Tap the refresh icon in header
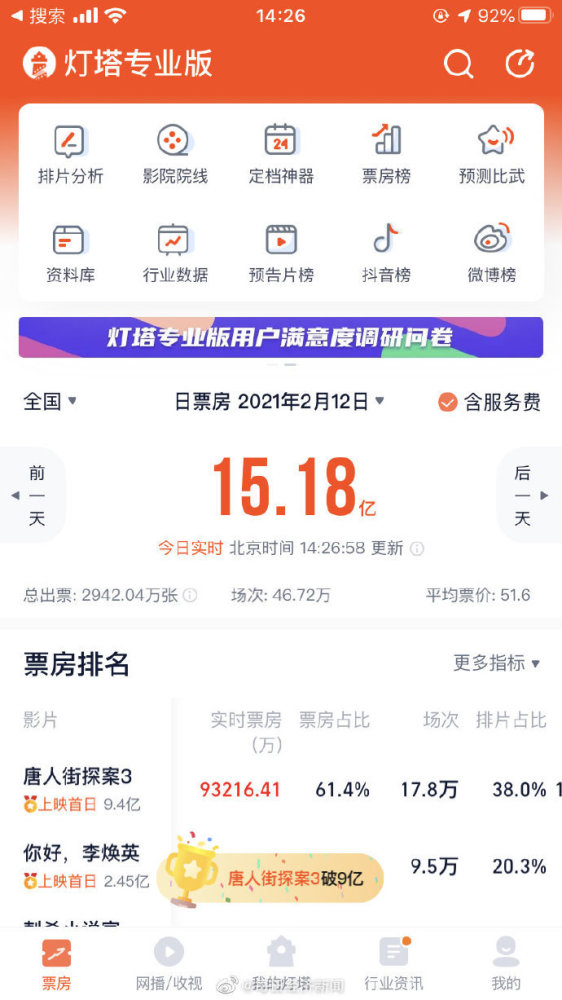Viewport: 562px width, 1000px height. click(x=520, y=64)
